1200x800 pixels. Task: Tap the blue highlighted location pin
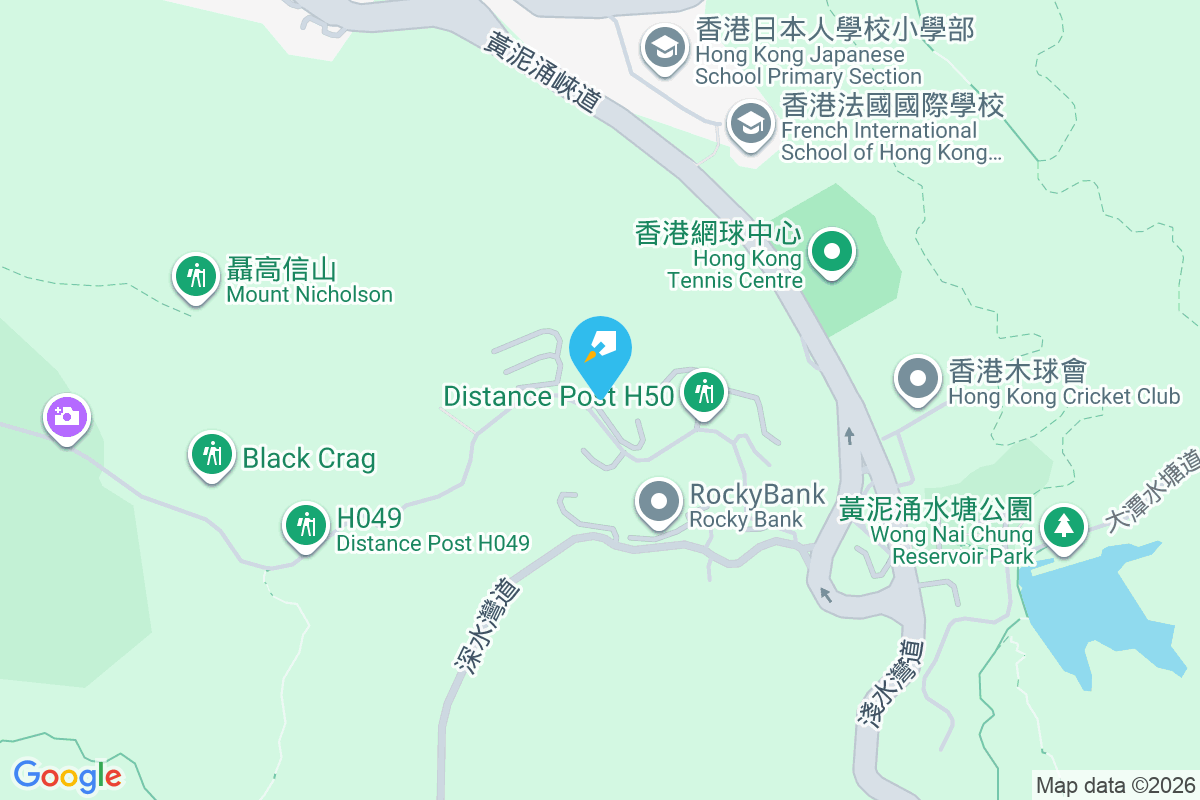pos(600,350)
